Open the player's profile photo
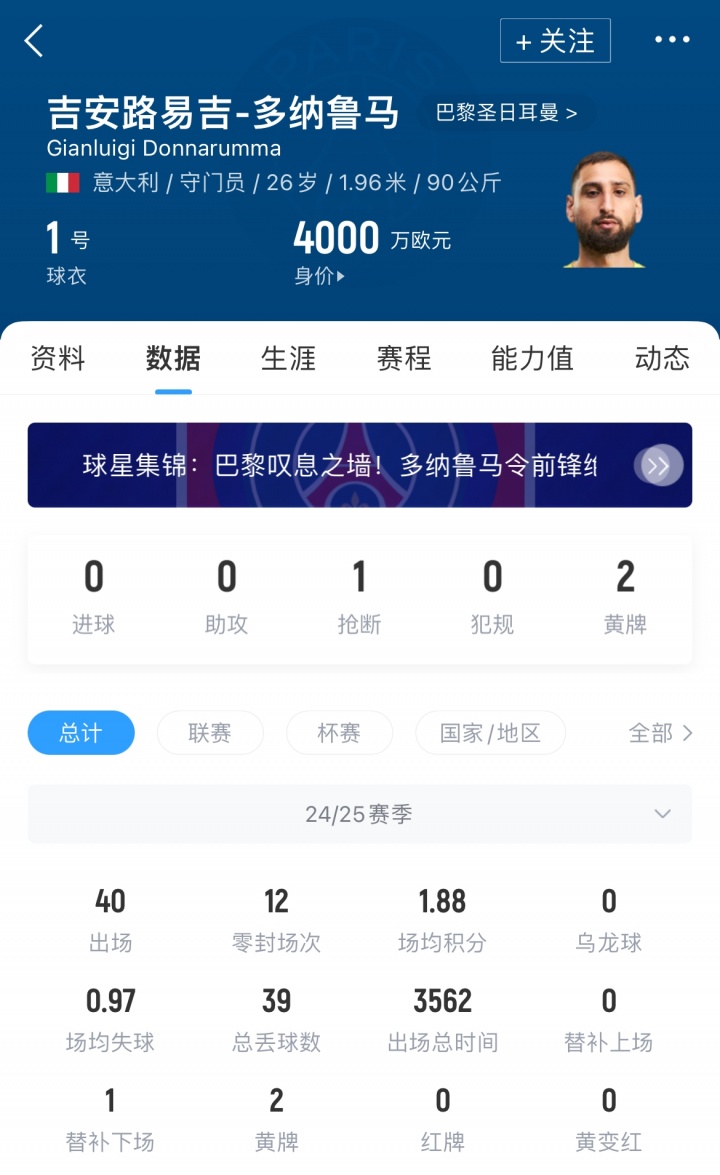This screenshot has height=1175, width=720. [x=606, y=210]
